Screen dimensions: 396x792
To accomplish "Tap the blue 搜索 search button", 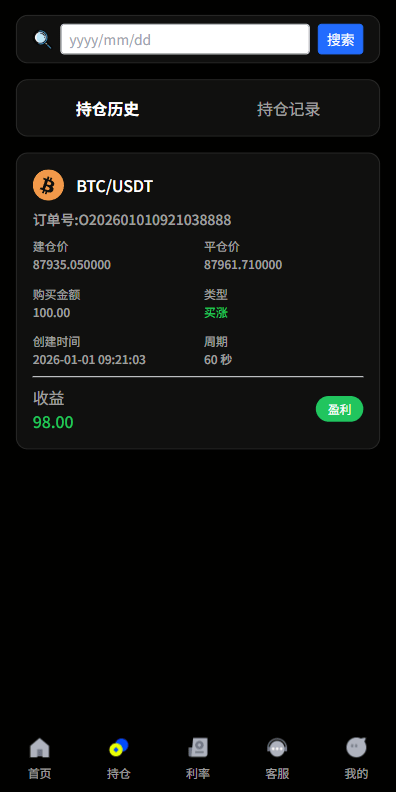I will pyautogui.click(x=340, y=39).
